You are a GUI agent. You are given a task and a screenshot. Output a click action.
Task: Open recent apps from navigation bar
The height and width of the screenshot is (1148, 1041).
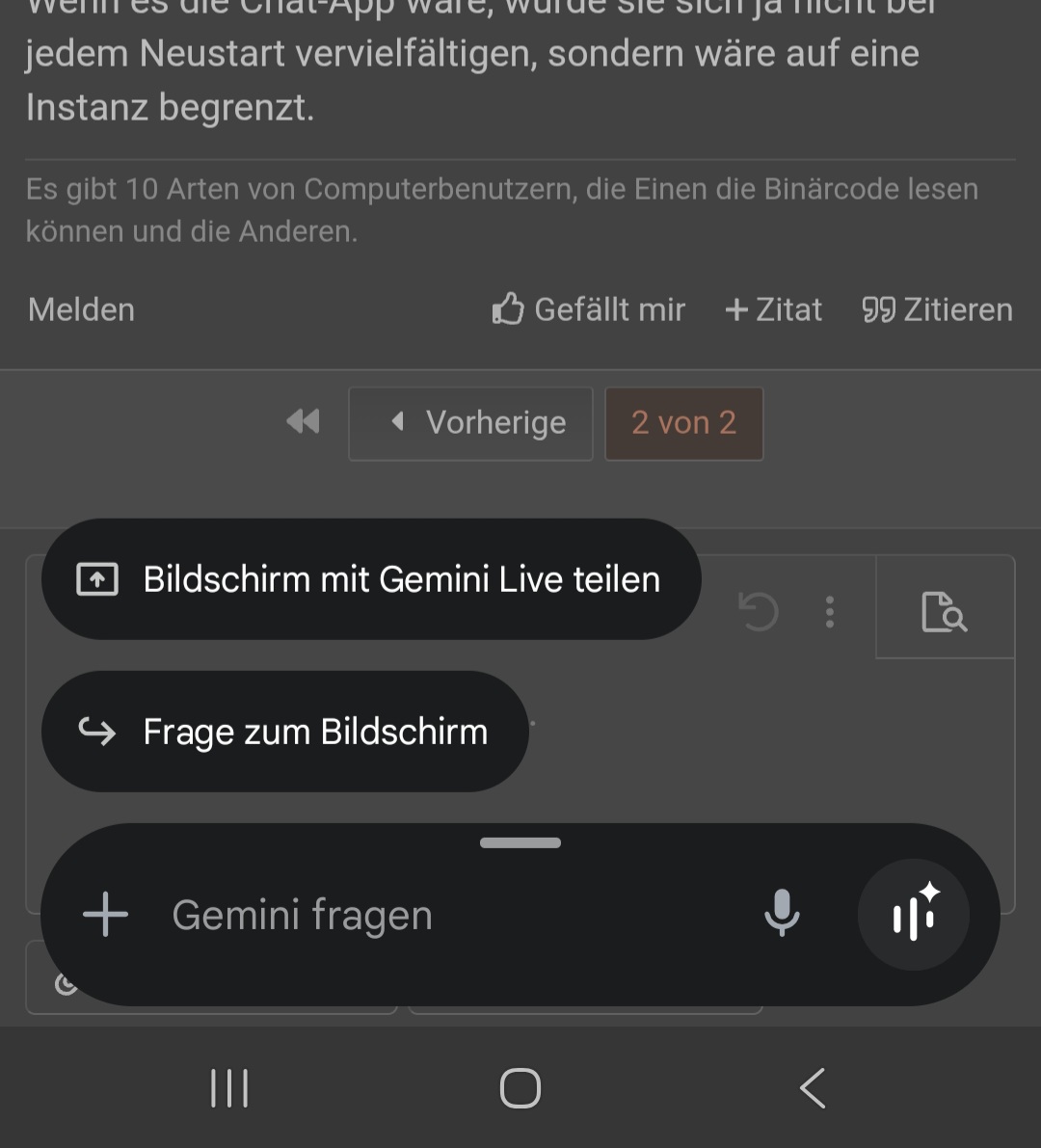[229, 1088]
